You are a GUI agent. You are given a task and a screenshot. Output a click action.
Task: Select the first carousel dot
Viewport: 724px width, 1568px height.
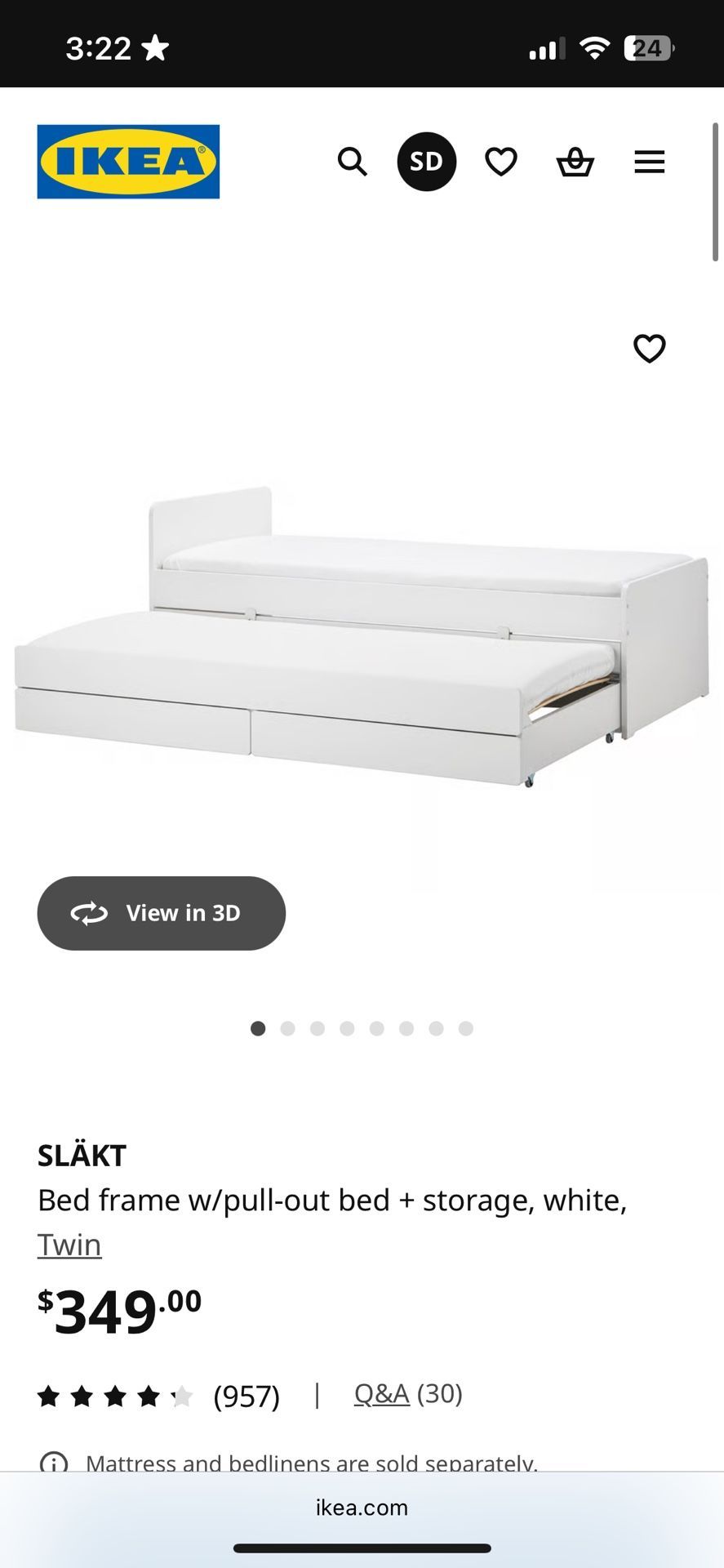[x=257, y=1028]
